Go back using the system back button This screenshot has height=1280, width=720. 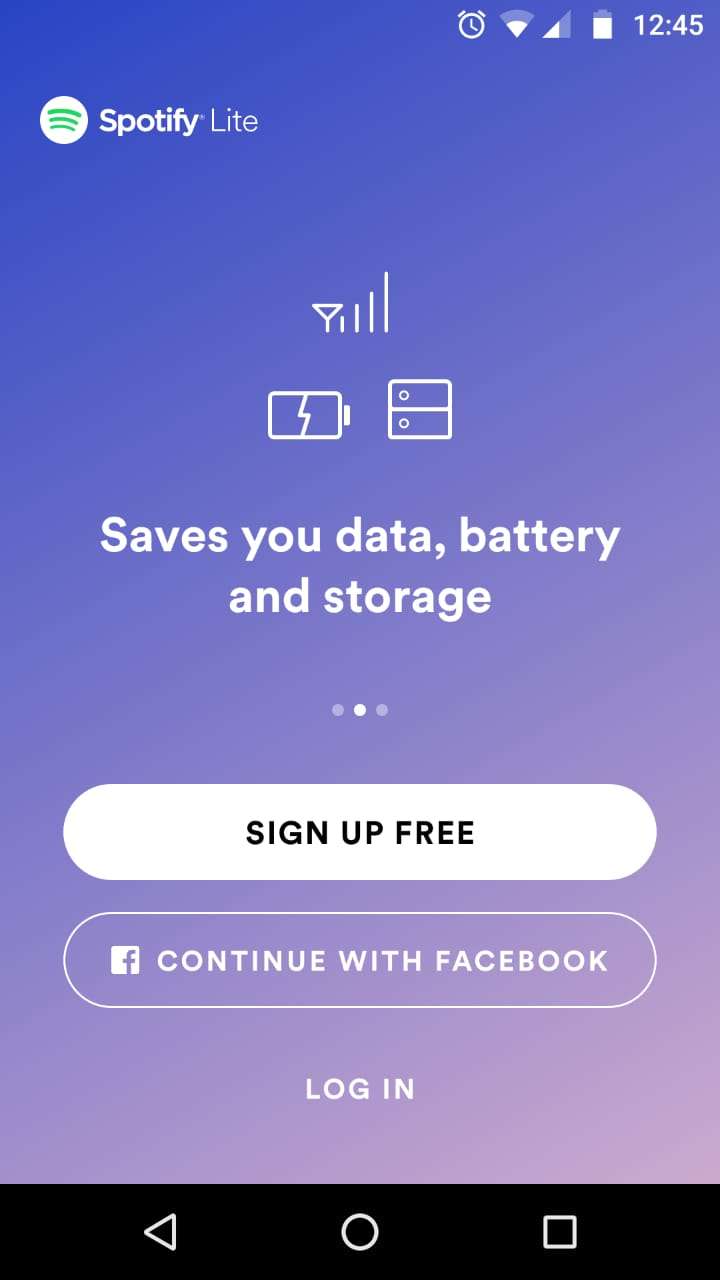[160, 1232]
